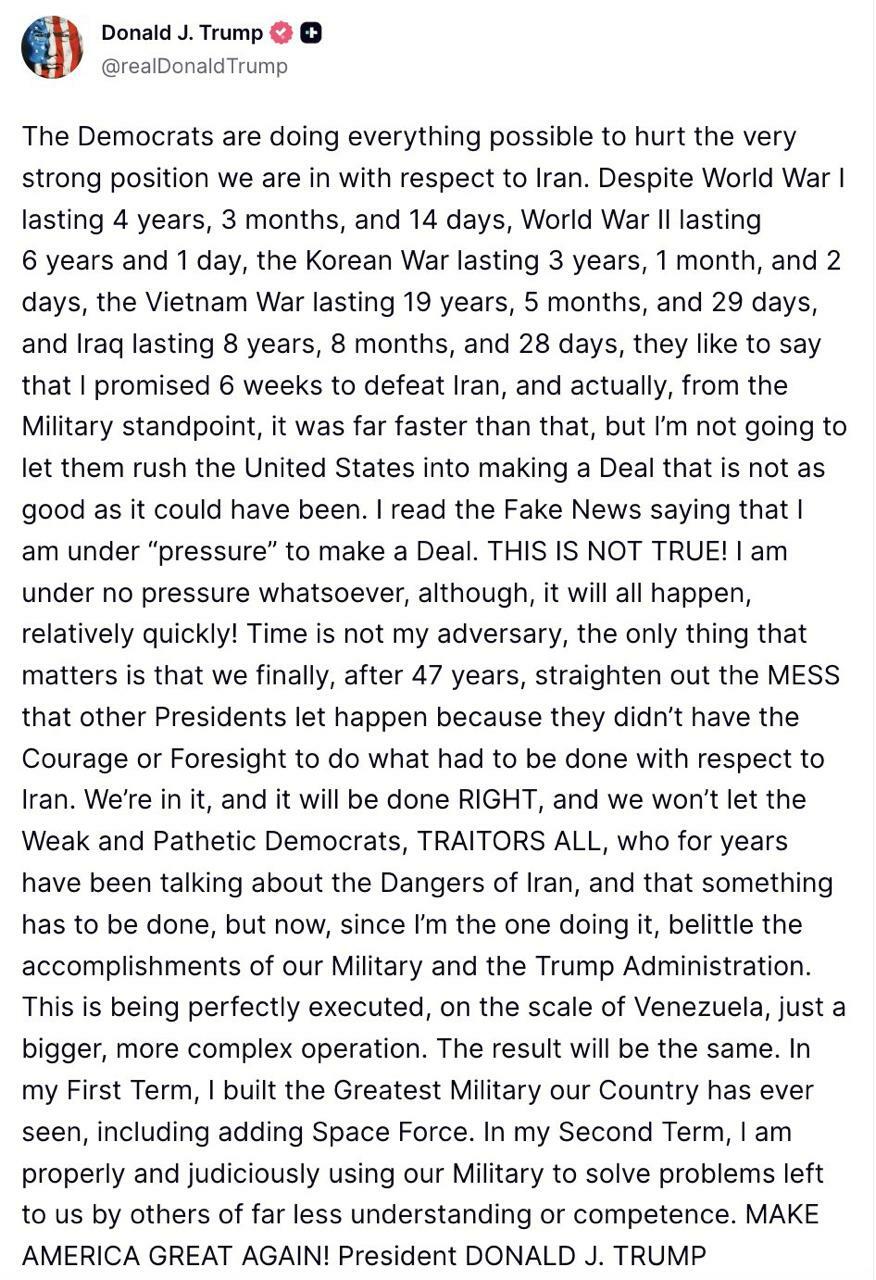
Task: Tap the @realDonaldTrump handle
Action: point(194,66)
